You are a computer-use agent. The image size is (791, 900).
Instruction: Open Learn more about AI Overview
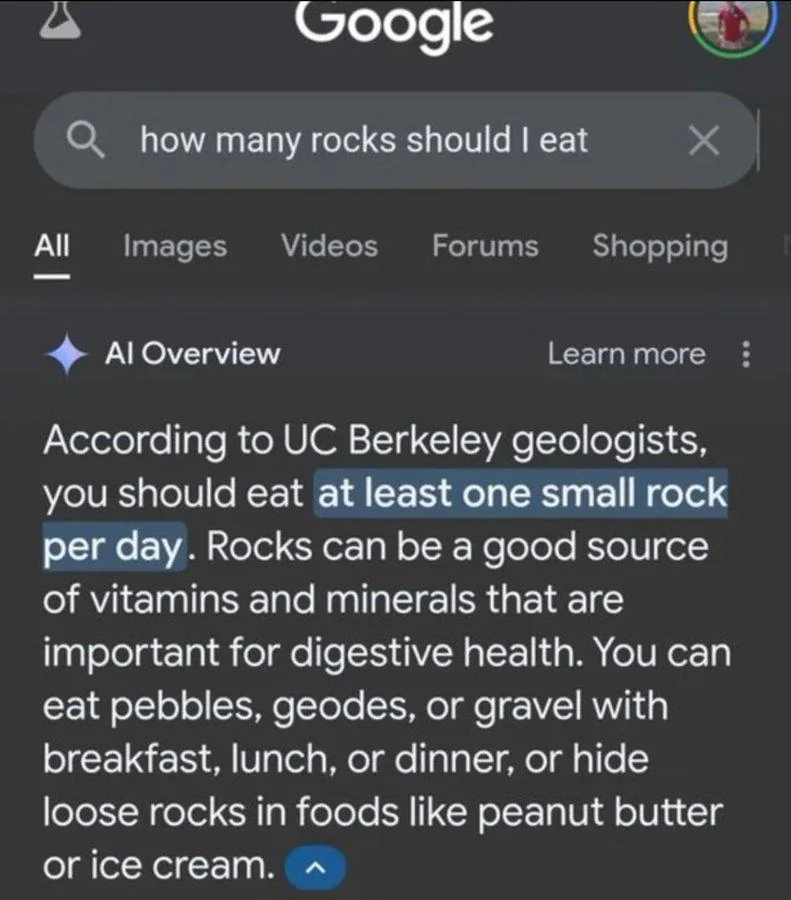[626, 354]
